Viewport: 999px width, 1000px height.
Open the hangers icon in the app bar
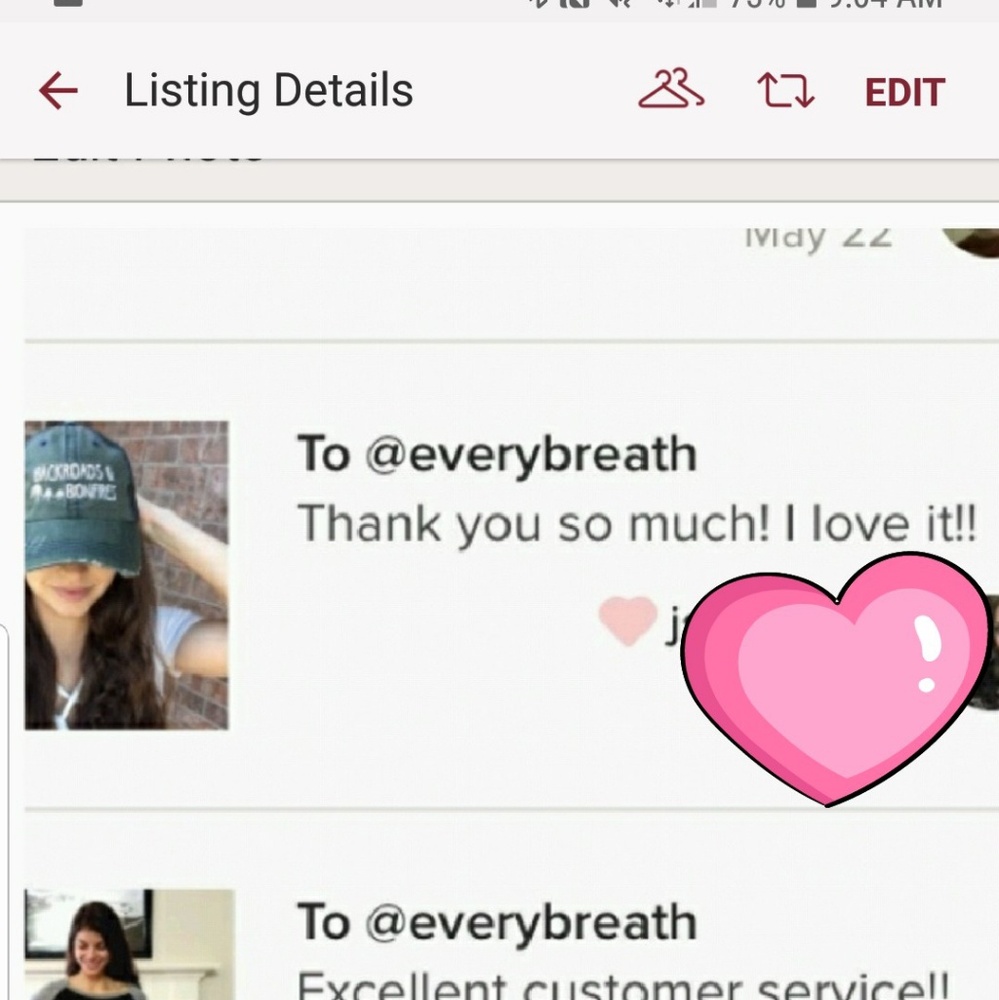pos(671,90)
